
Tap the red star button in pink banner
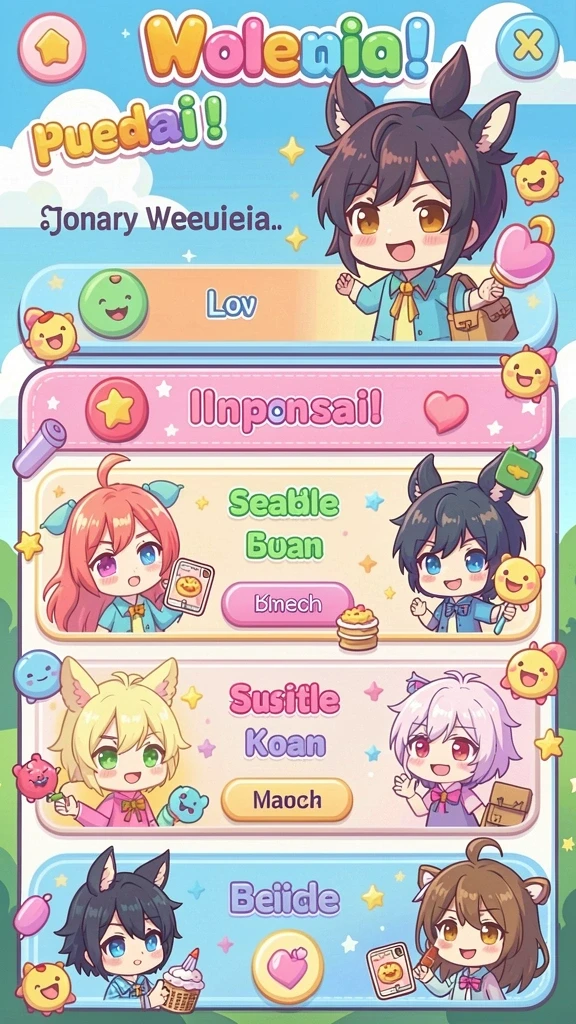point(117,409)
